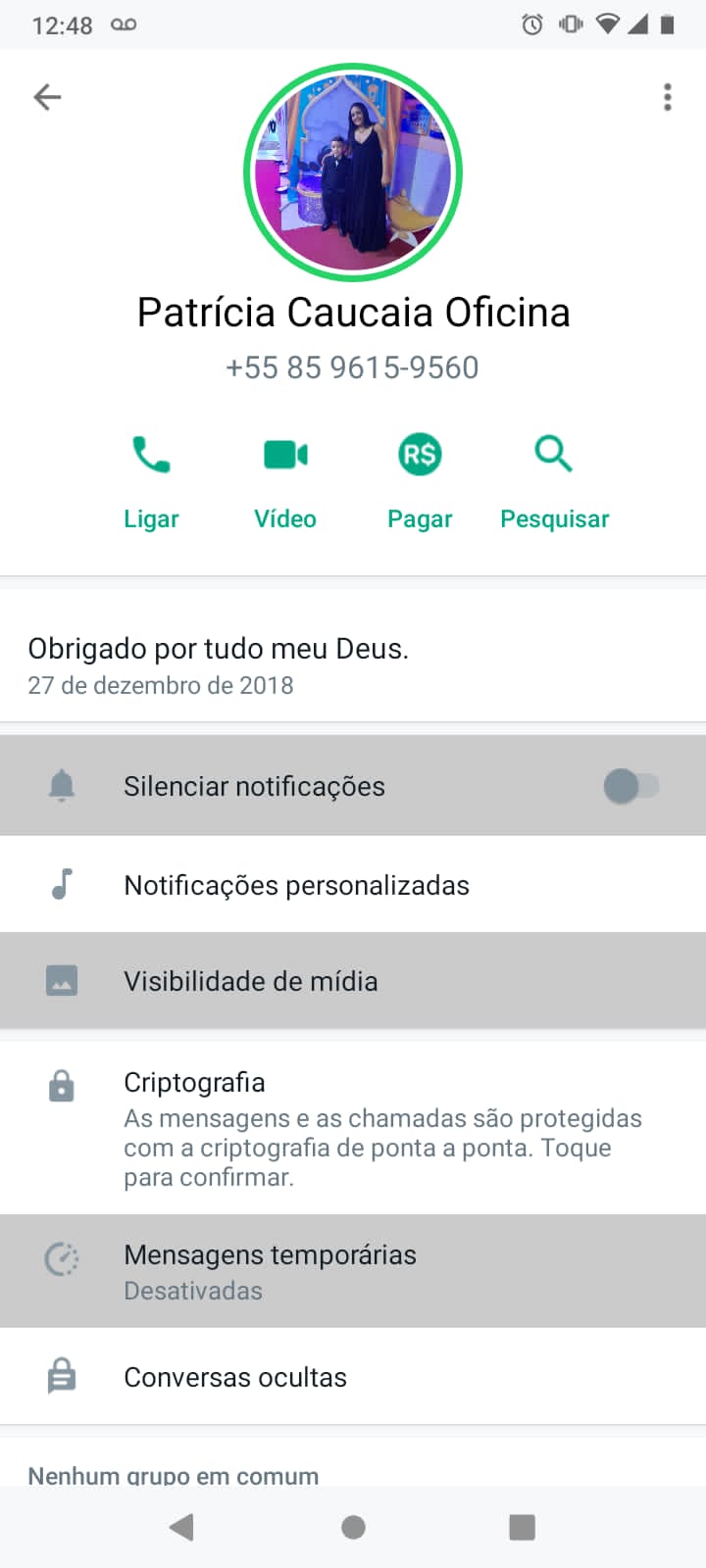Tap Pagar to send a payment
Viewport: 706px width, 1568px height.
[420, 479]
